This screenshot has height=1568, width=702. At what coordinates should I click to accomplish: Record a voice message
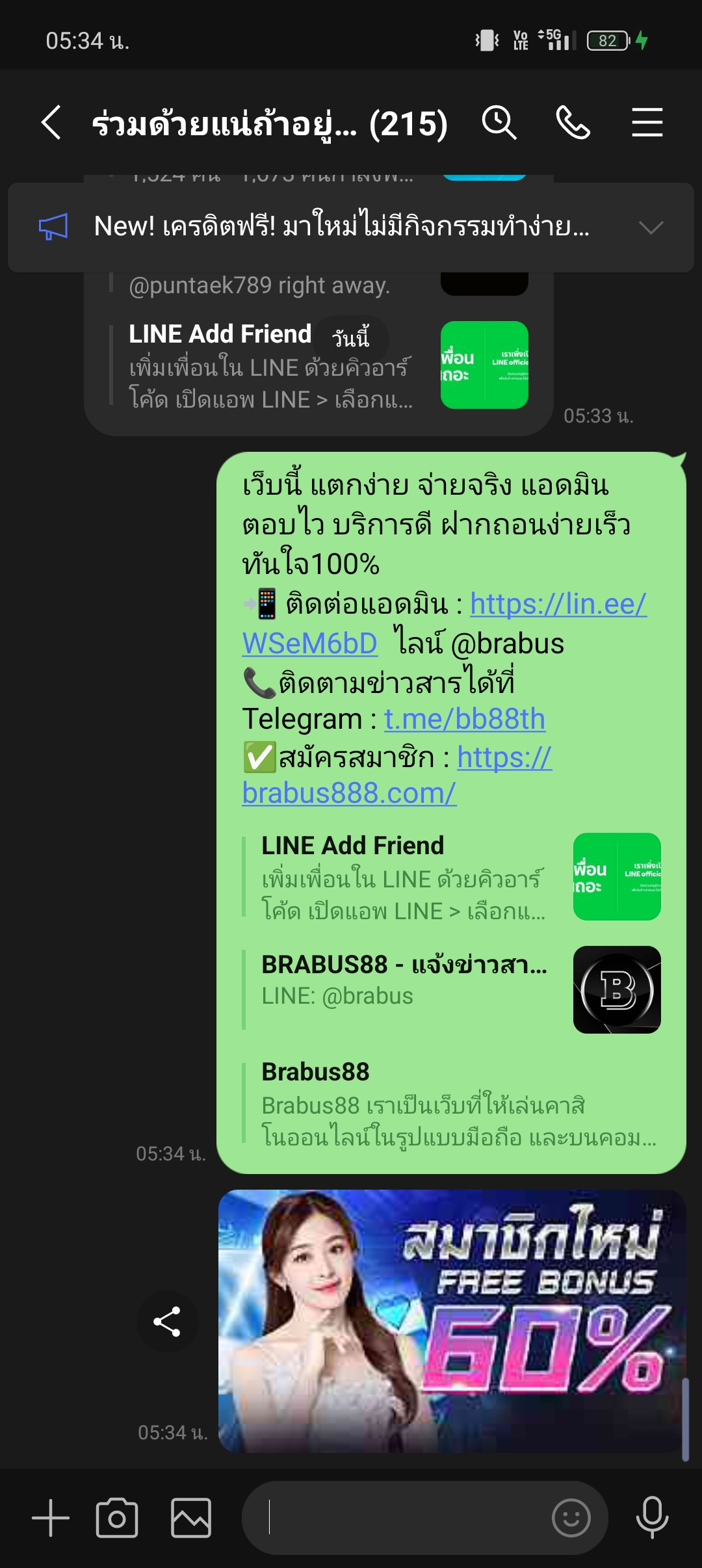652,1518
